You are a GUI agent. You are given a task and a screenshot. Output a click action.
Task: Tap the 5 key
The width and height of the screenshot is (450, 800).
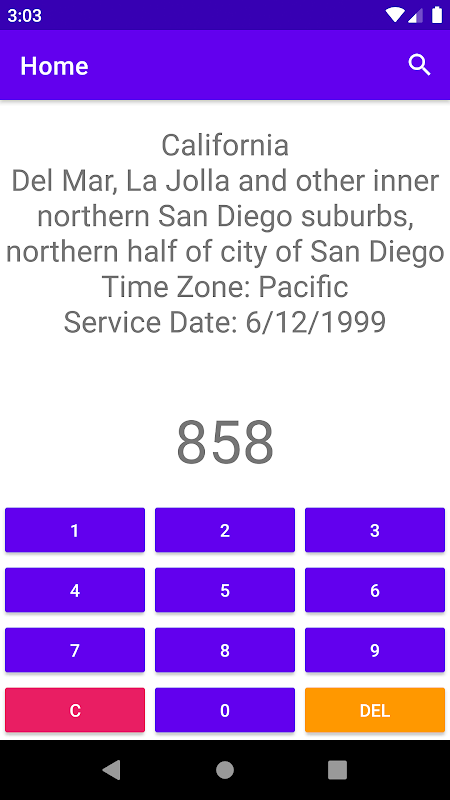pyautogui.click(x=225, y=590)
